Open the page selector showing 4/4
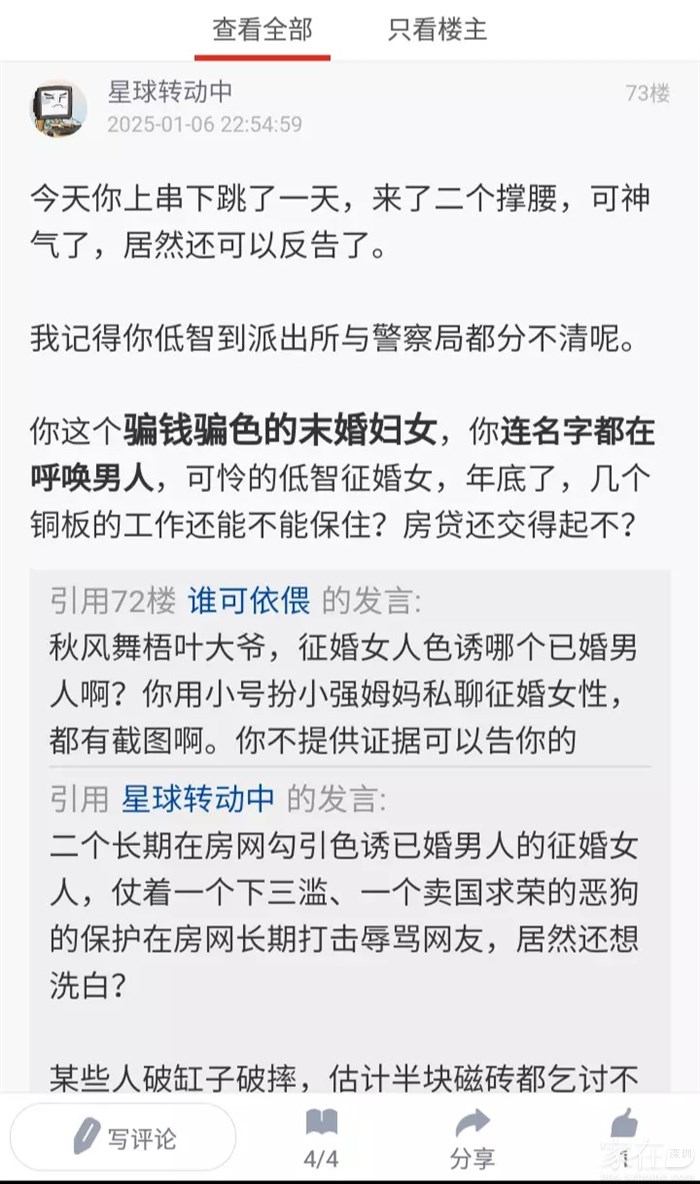This screenshot has height=1184, width=700. [321, 1138]
